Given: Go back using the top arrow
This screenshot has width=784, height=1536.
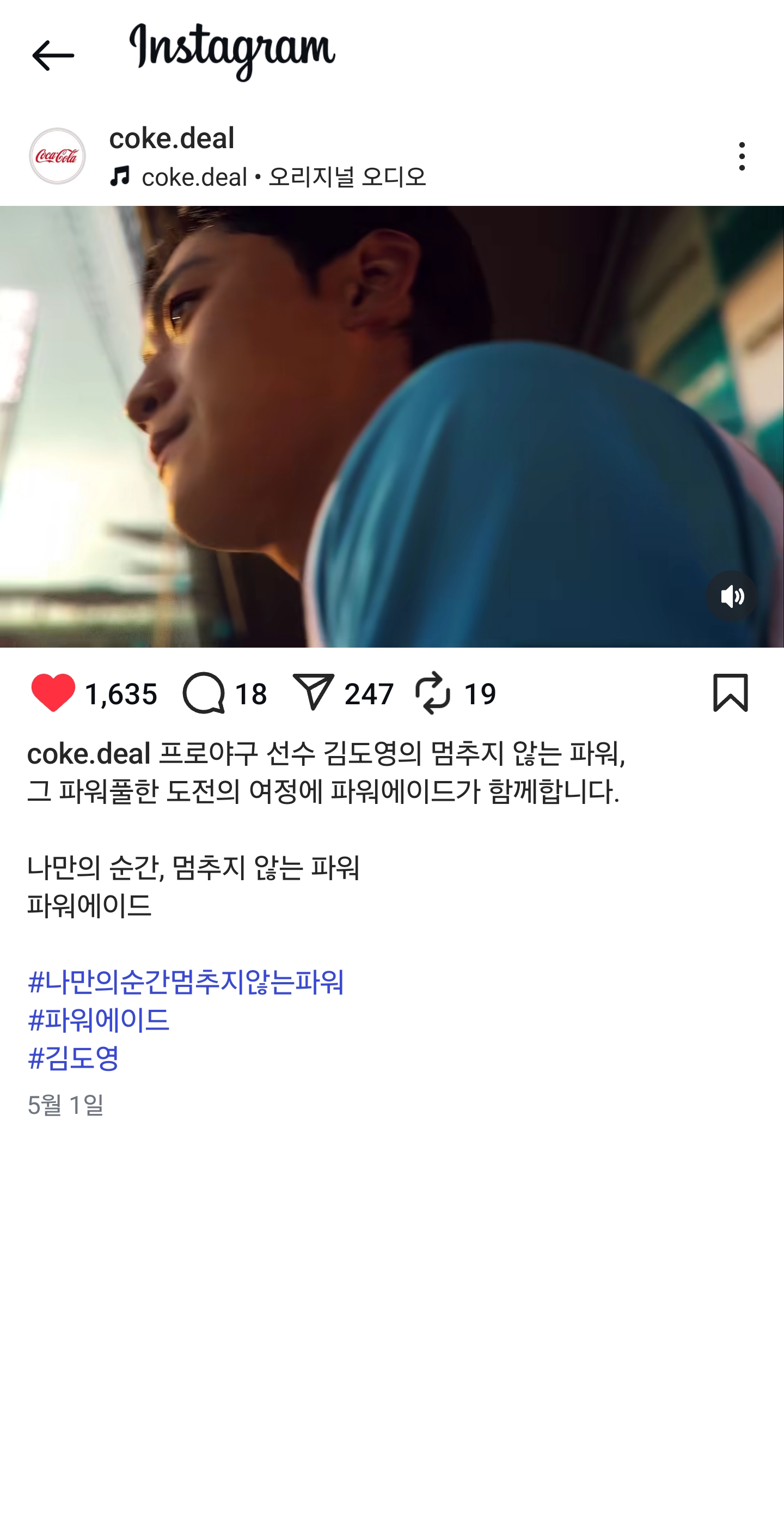Looking at the screenshot, I should click(x=52, y=56).
